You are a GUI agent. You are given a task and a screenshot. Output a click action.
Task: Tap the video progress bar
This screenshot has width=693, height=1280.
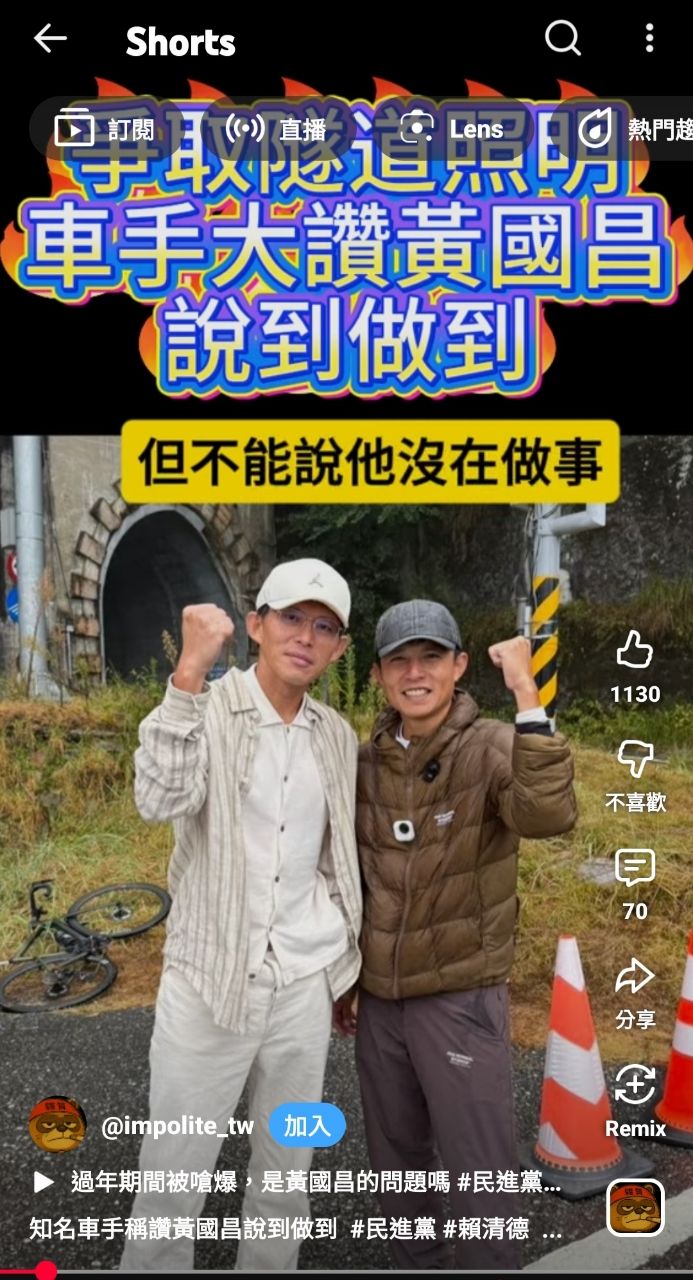click(x=346, y=1272)
